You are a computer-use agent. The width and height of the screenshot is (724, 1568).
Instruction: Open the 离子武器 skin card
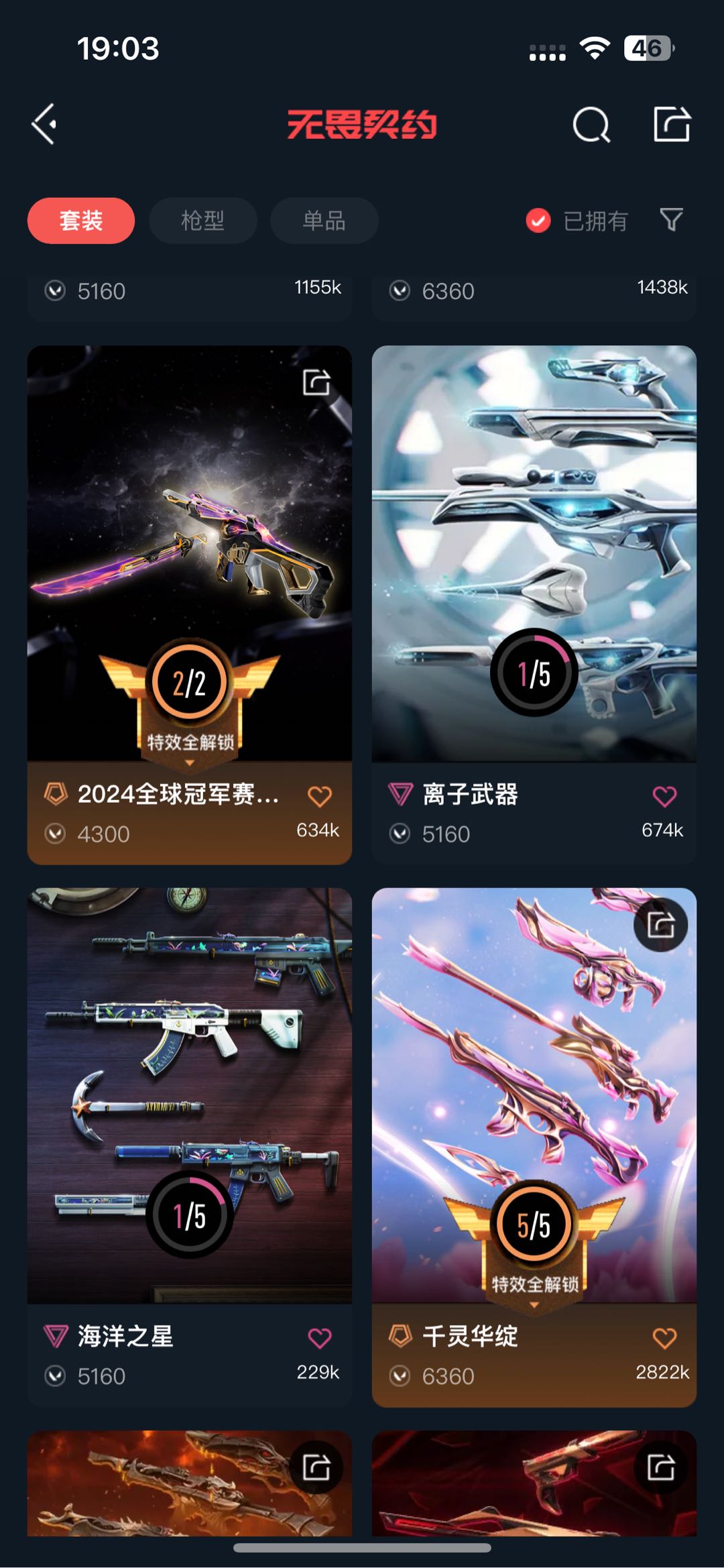pos(534,605)
